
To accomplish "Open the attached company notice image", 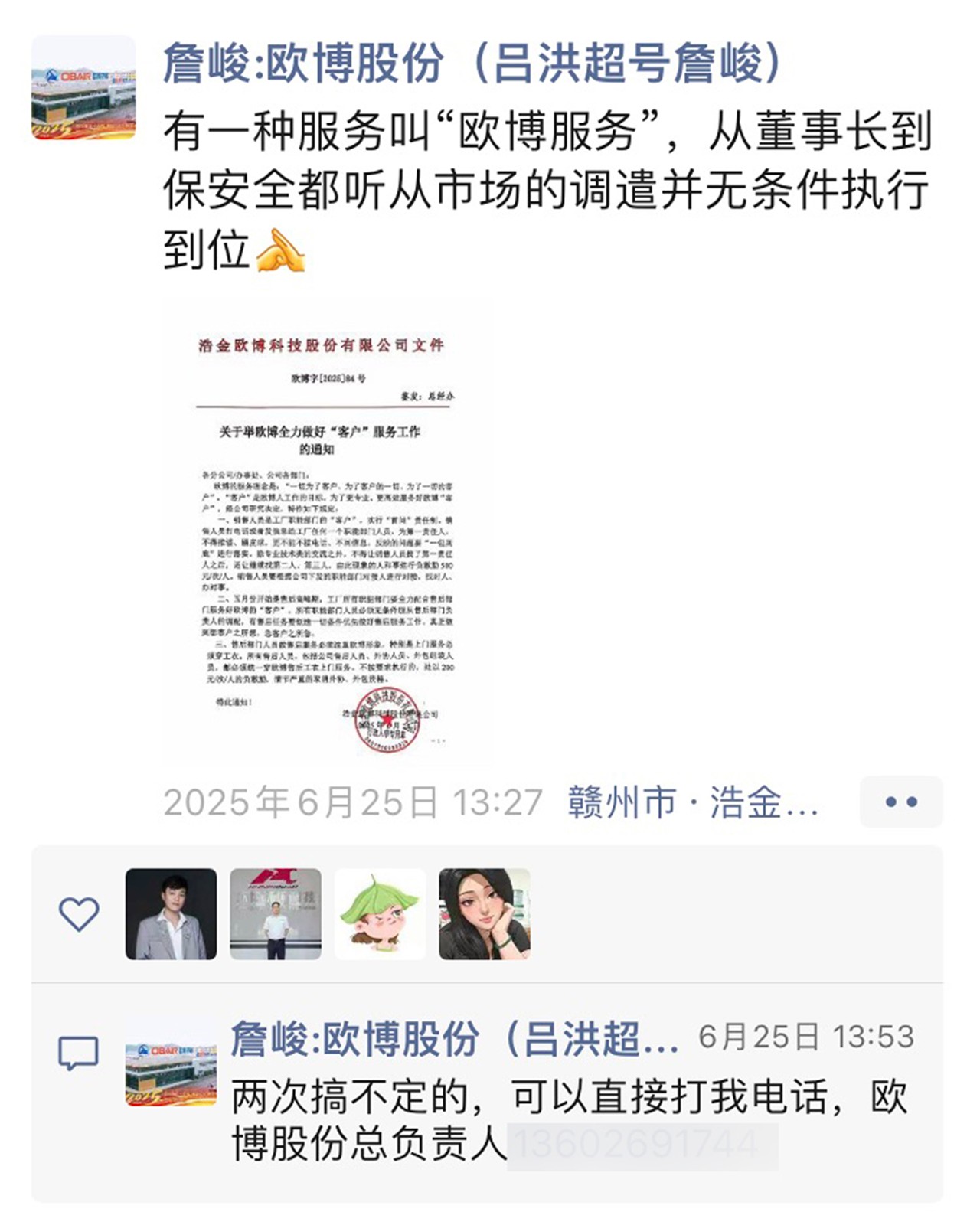I will point(326,534).
